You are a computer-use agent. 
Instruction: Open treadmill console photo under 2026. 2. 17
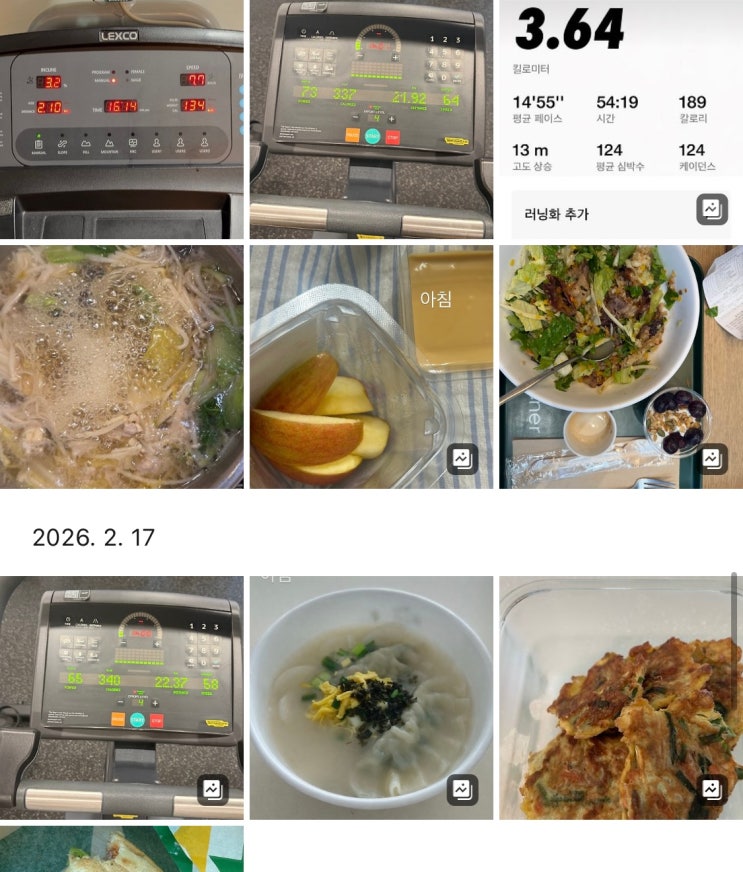(x=121, y=697)
